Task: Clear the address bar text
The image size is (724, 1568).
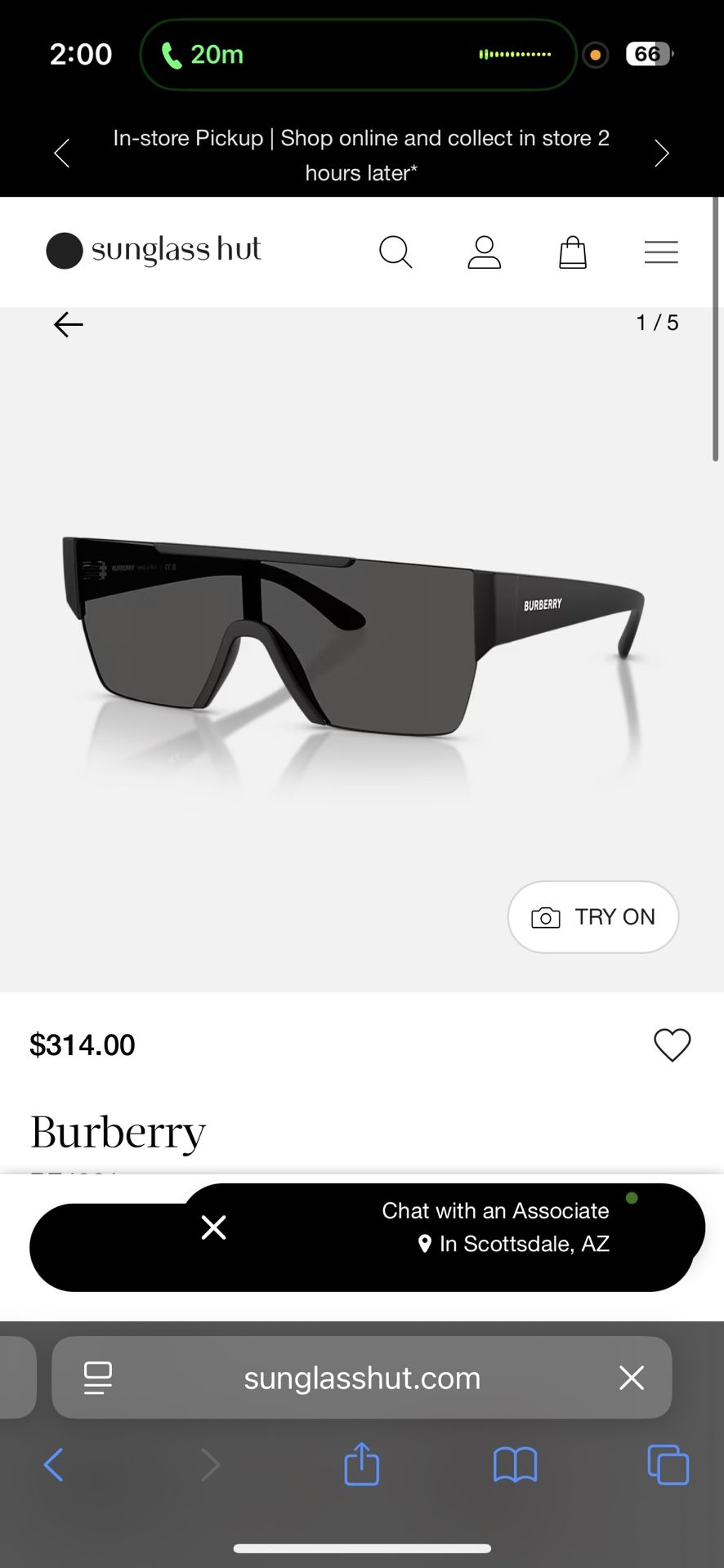Action: (x=631, y=1378)
